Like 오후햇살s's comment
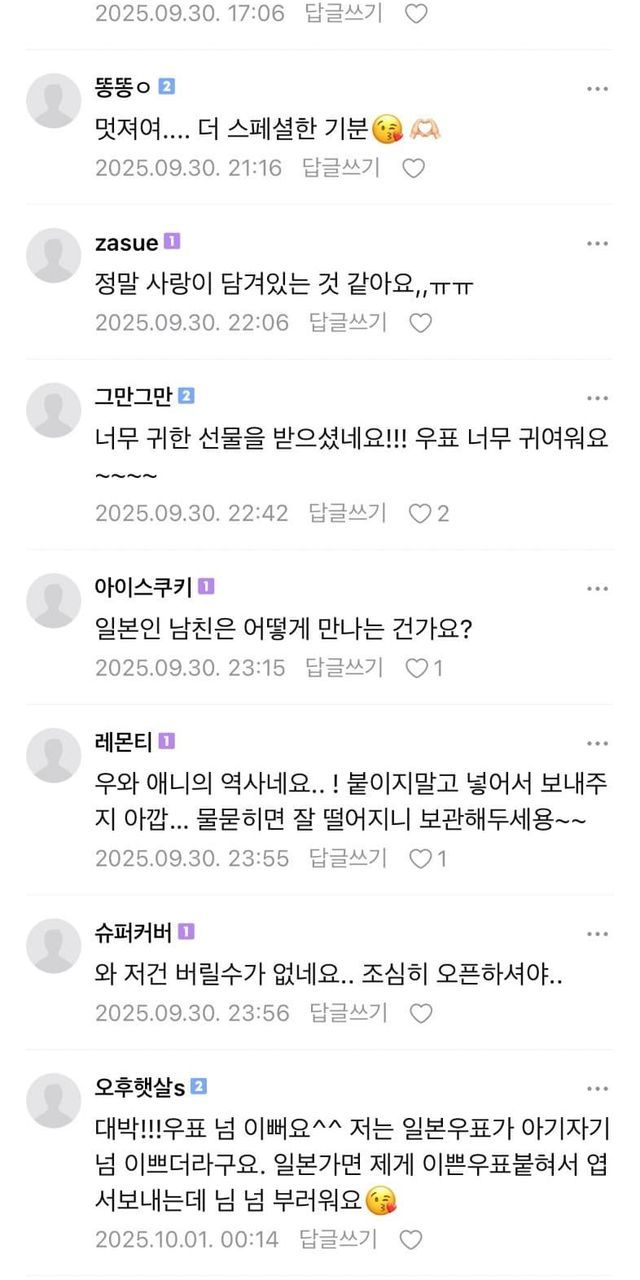Image resolution: width=640 pixels, height=1280 pixels. (411, 1240)
